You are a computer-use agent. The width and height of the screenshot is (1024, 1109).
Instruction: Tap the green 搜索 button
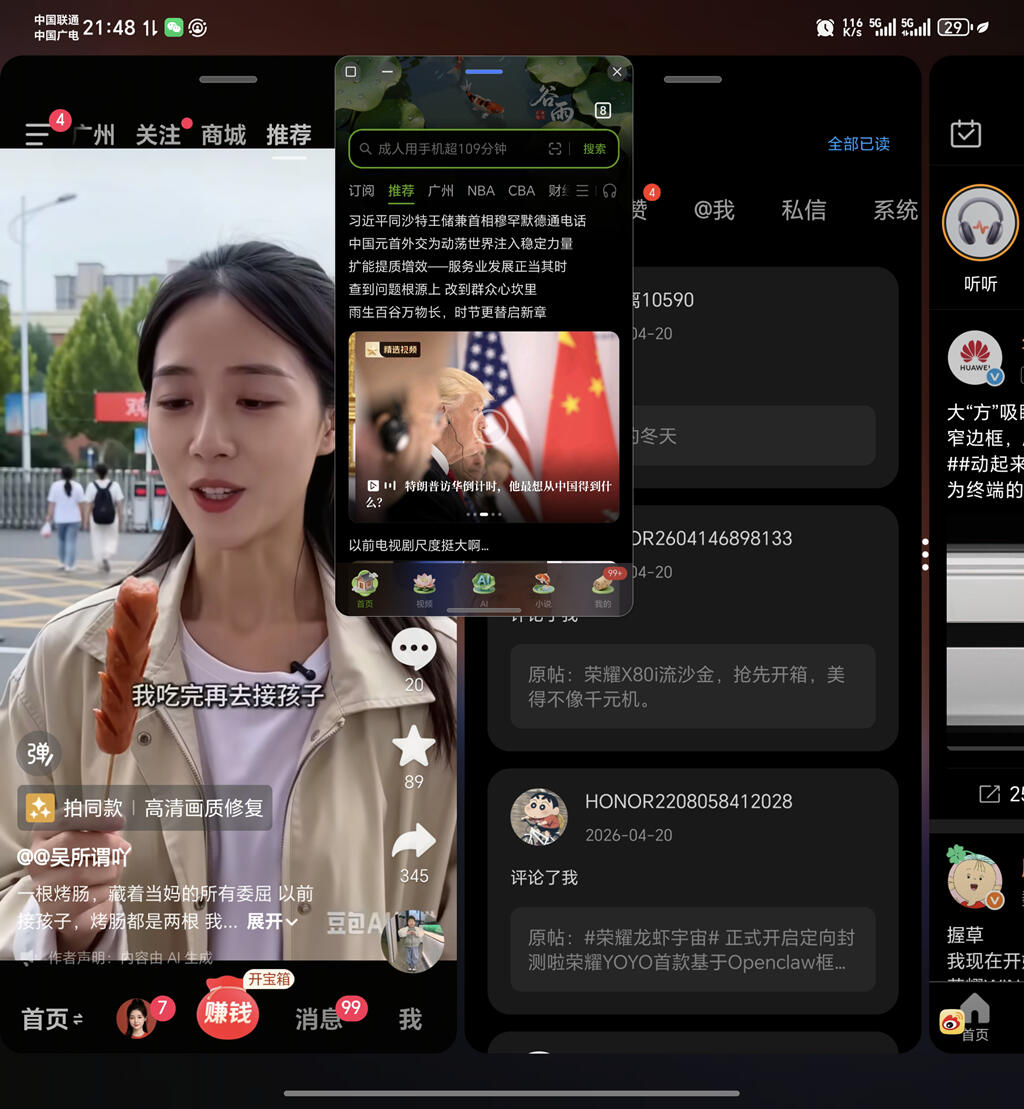594,149
